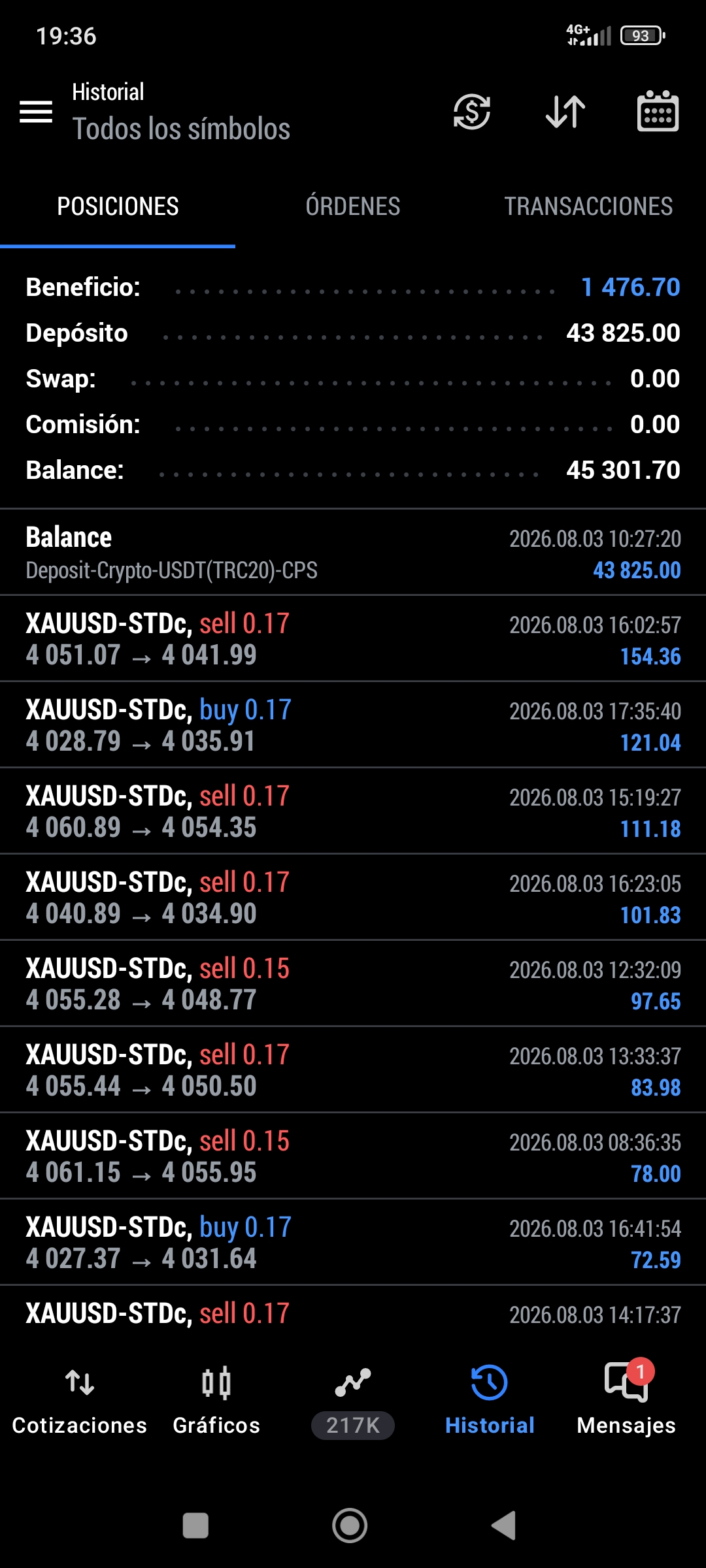Open the sell trade with profit 101.83
Screen dimensions: 706x1568
[x=353, y=897]
